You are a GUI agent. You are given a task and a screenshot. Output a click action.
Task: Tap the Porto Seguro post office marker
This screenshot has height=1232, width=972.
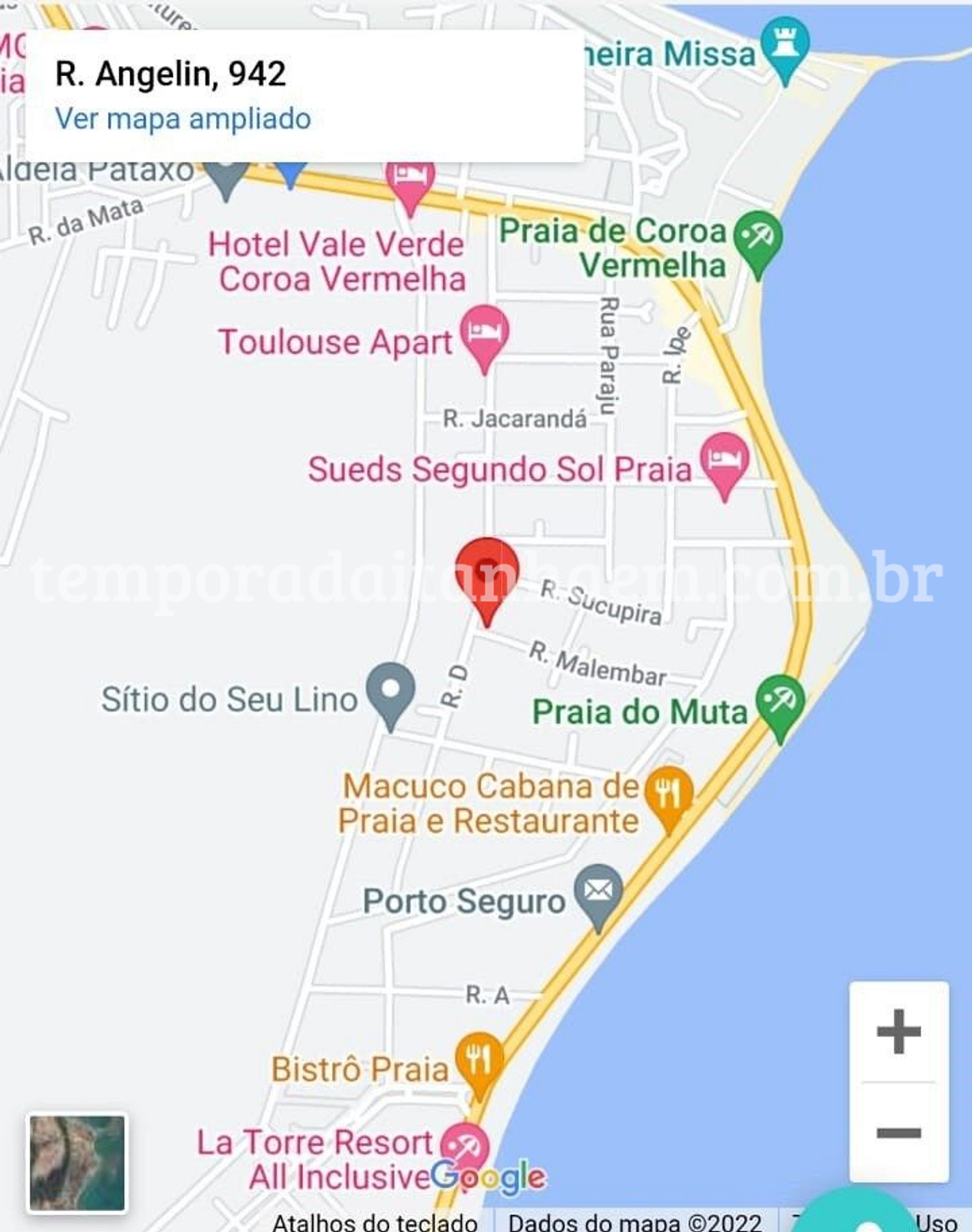(598, 892)
